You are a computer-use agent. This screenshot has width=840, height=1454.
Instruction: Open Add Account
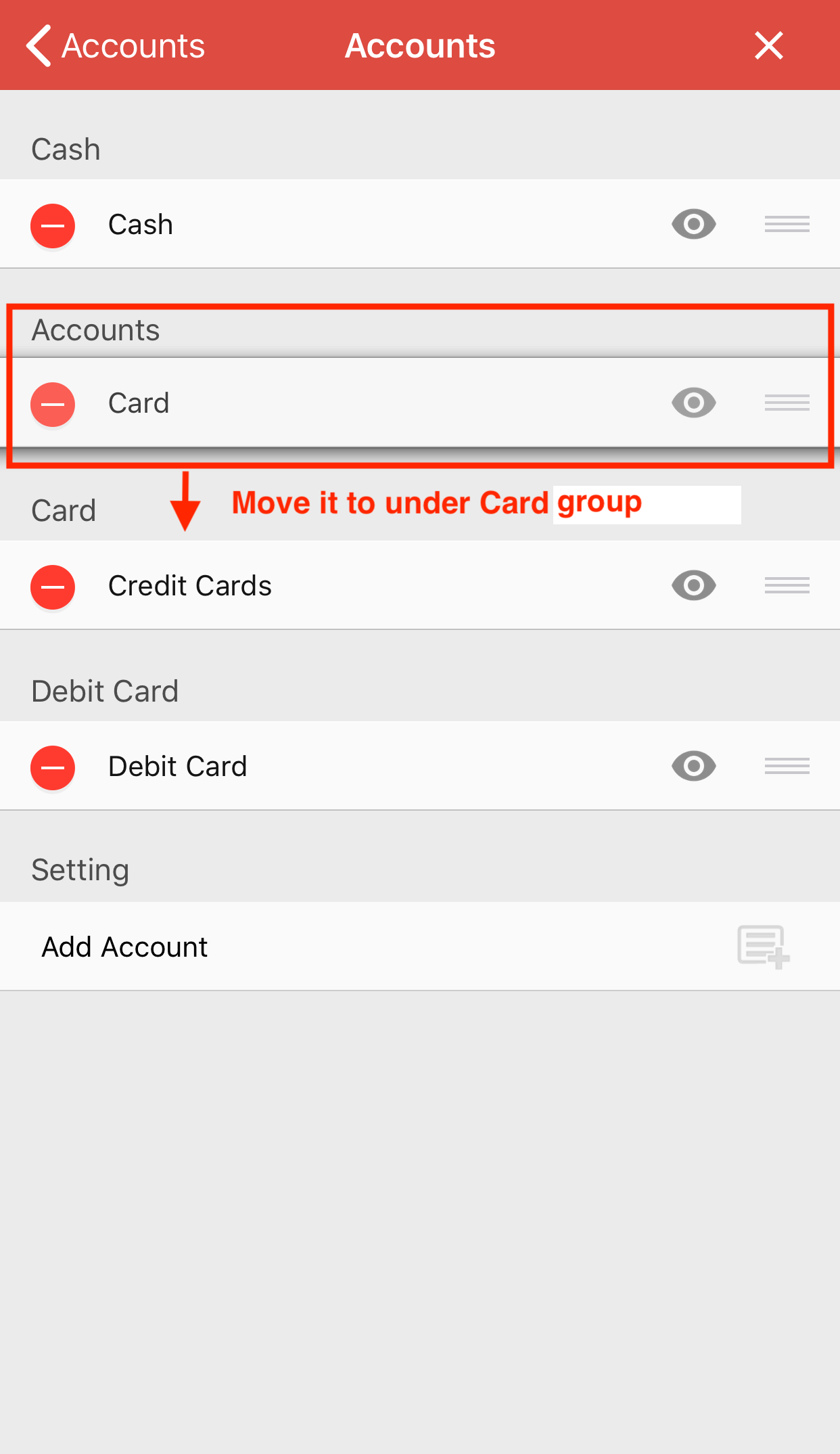(x=420, y=947)
